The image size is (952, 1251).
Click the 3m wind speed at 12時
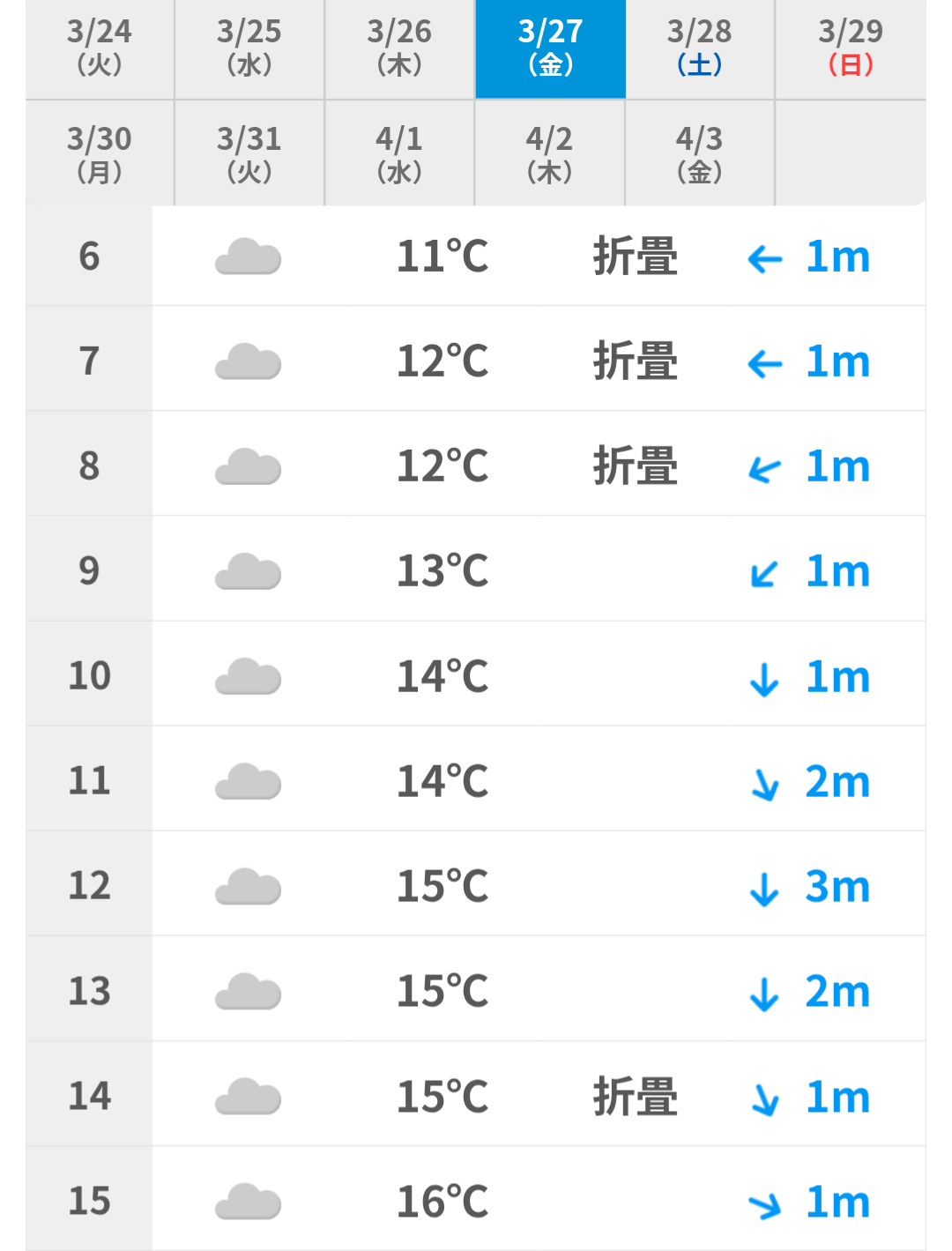point(837,885)
